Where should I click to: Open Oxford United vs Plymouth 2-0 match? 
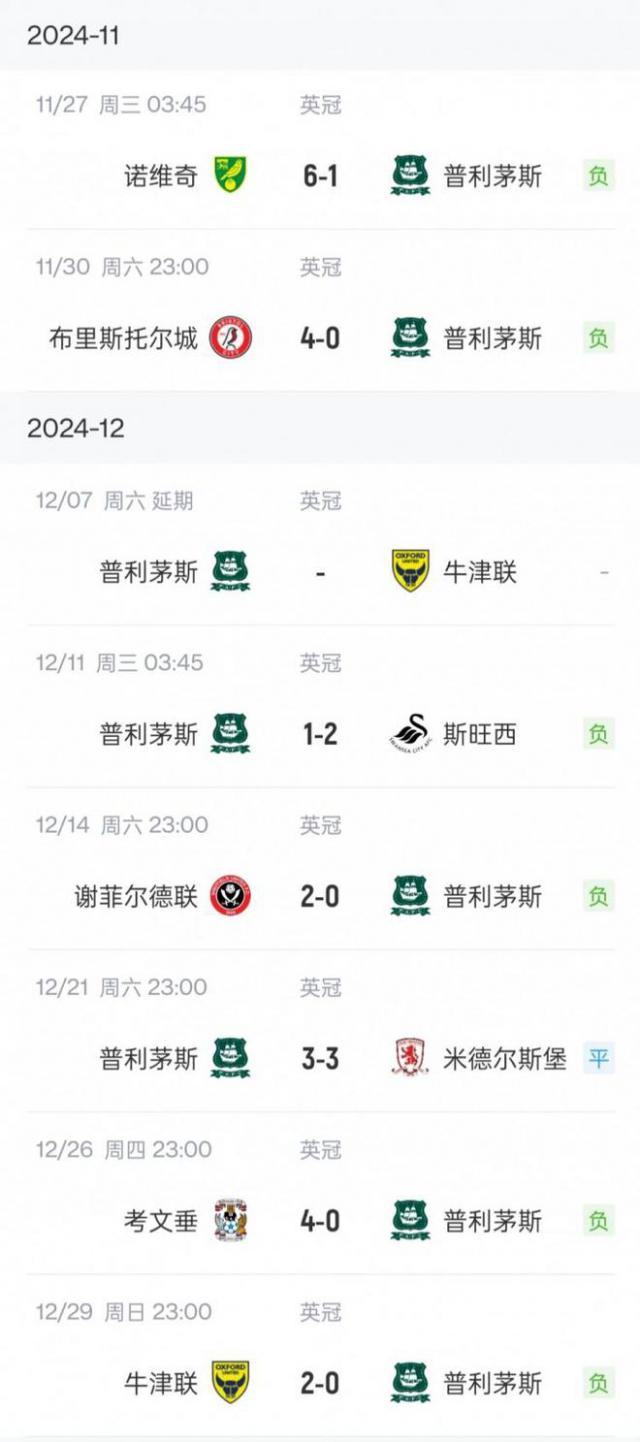320,1383
